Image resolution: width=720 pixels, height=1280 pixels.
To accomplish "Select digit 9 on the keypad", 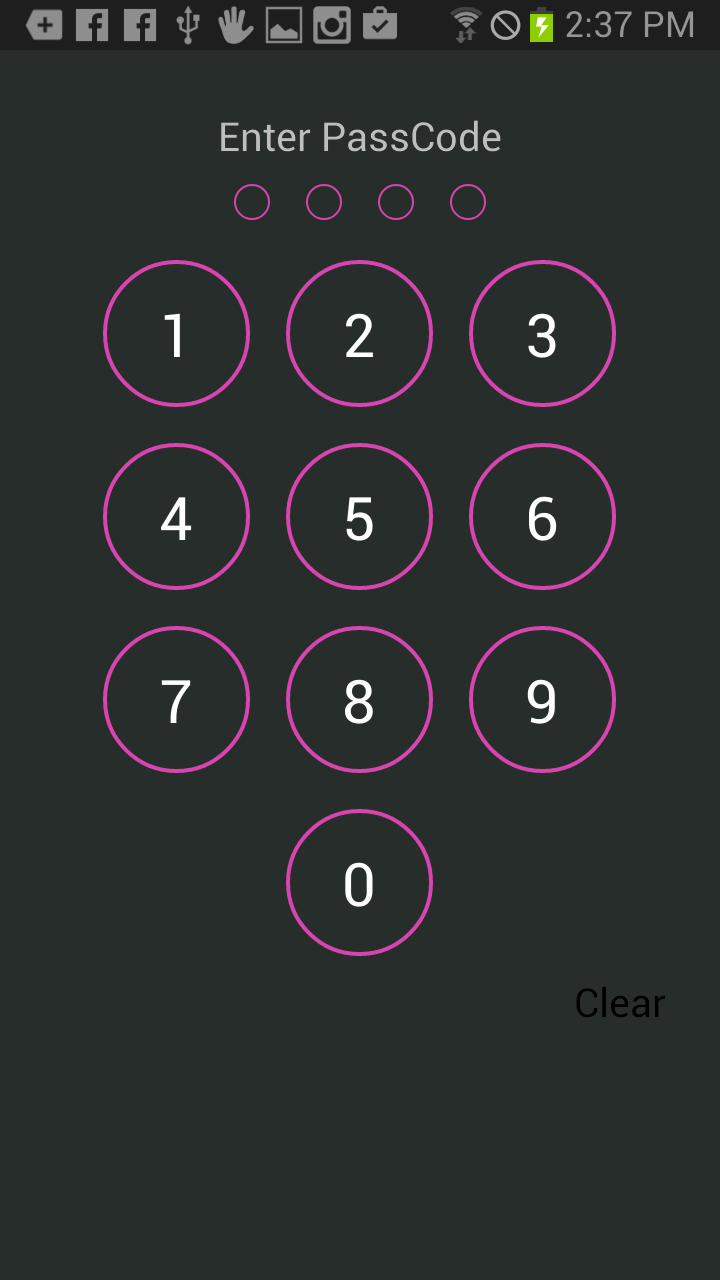I will [x=542, y=700].
